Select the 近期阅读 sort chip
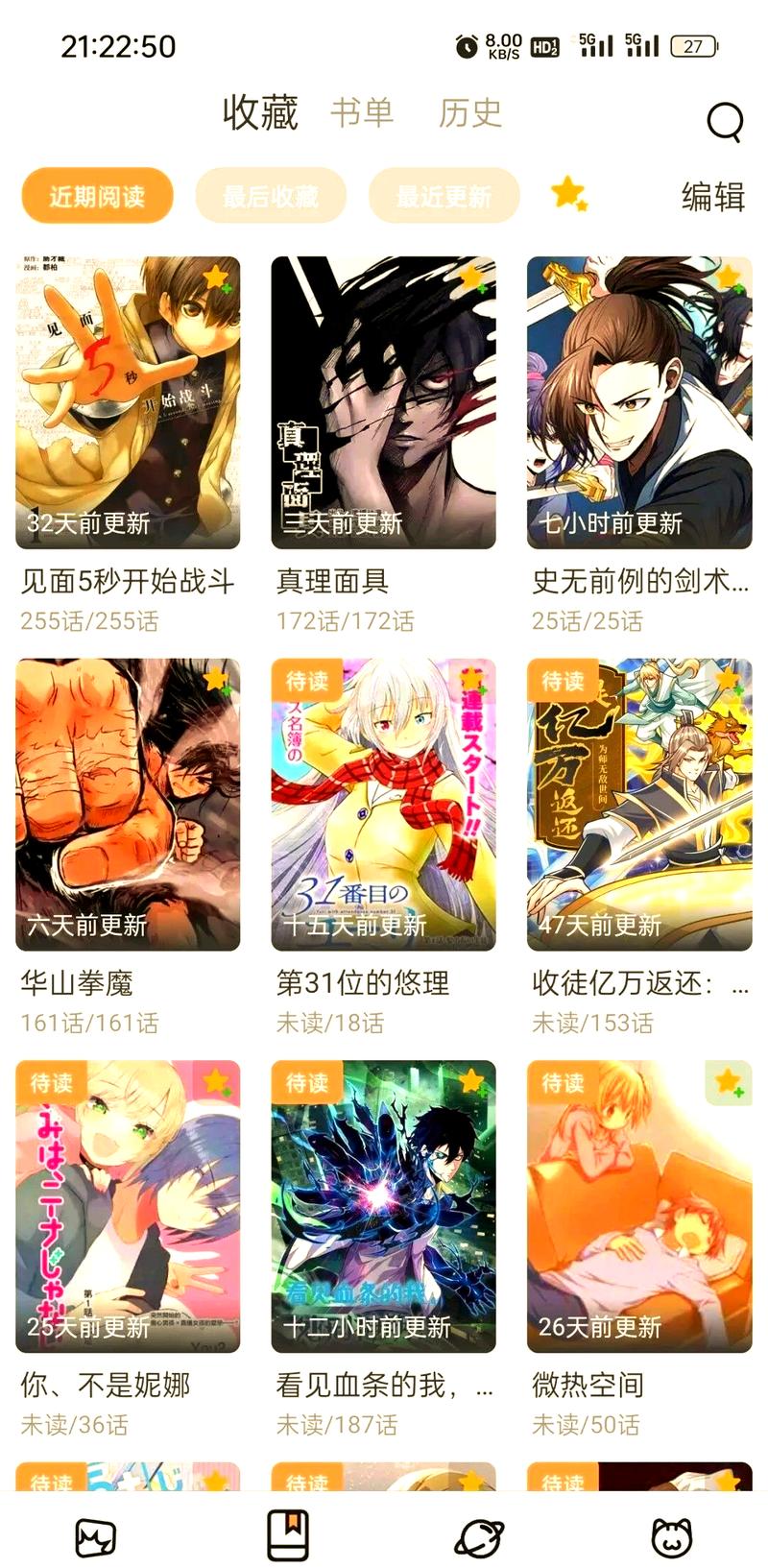The width and height of the screenshot is (768, 1568). 97,196
